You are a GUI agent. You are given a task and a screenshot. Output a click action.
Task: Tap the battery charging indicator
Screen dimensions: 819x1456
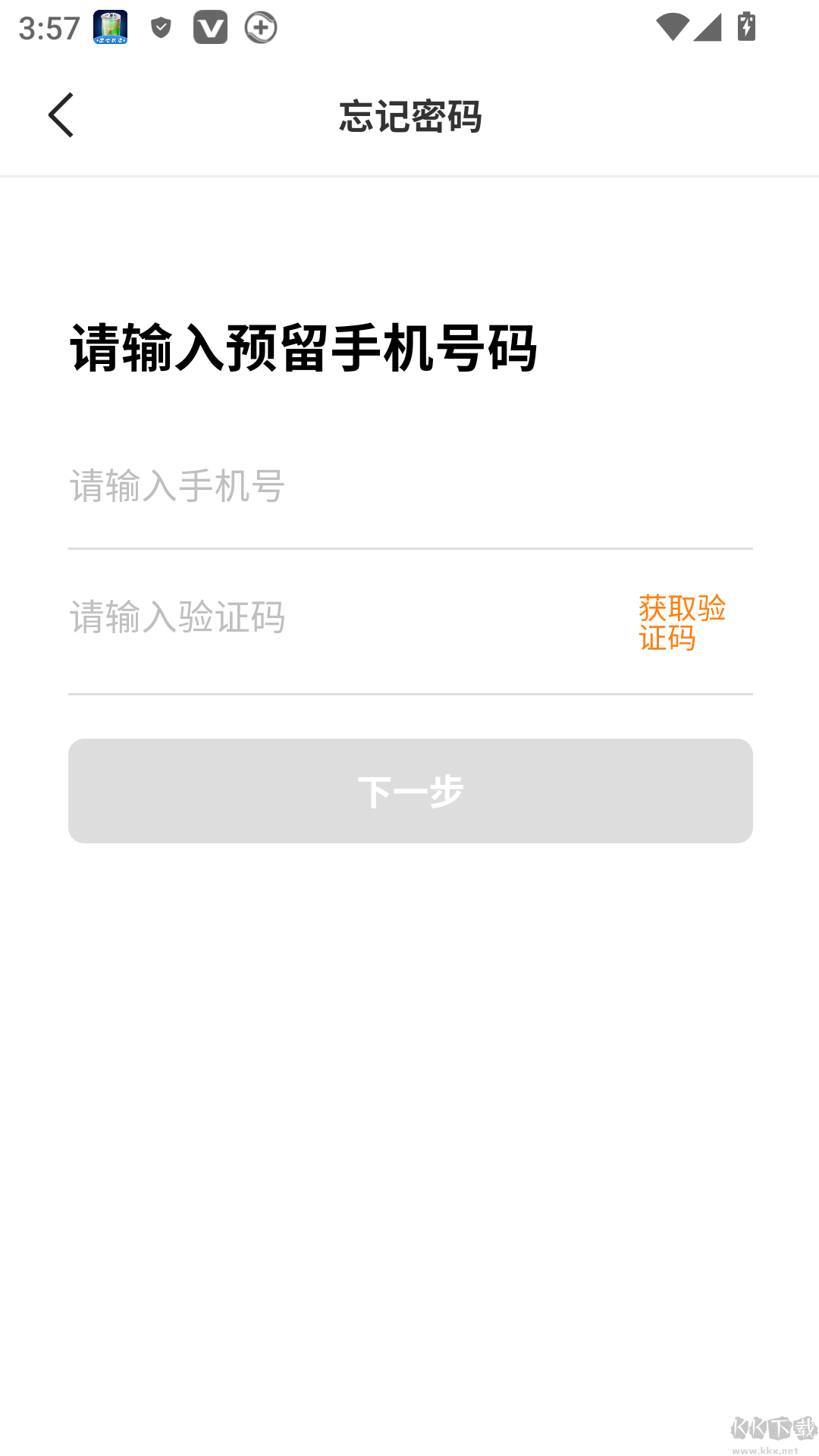[746, 27]
